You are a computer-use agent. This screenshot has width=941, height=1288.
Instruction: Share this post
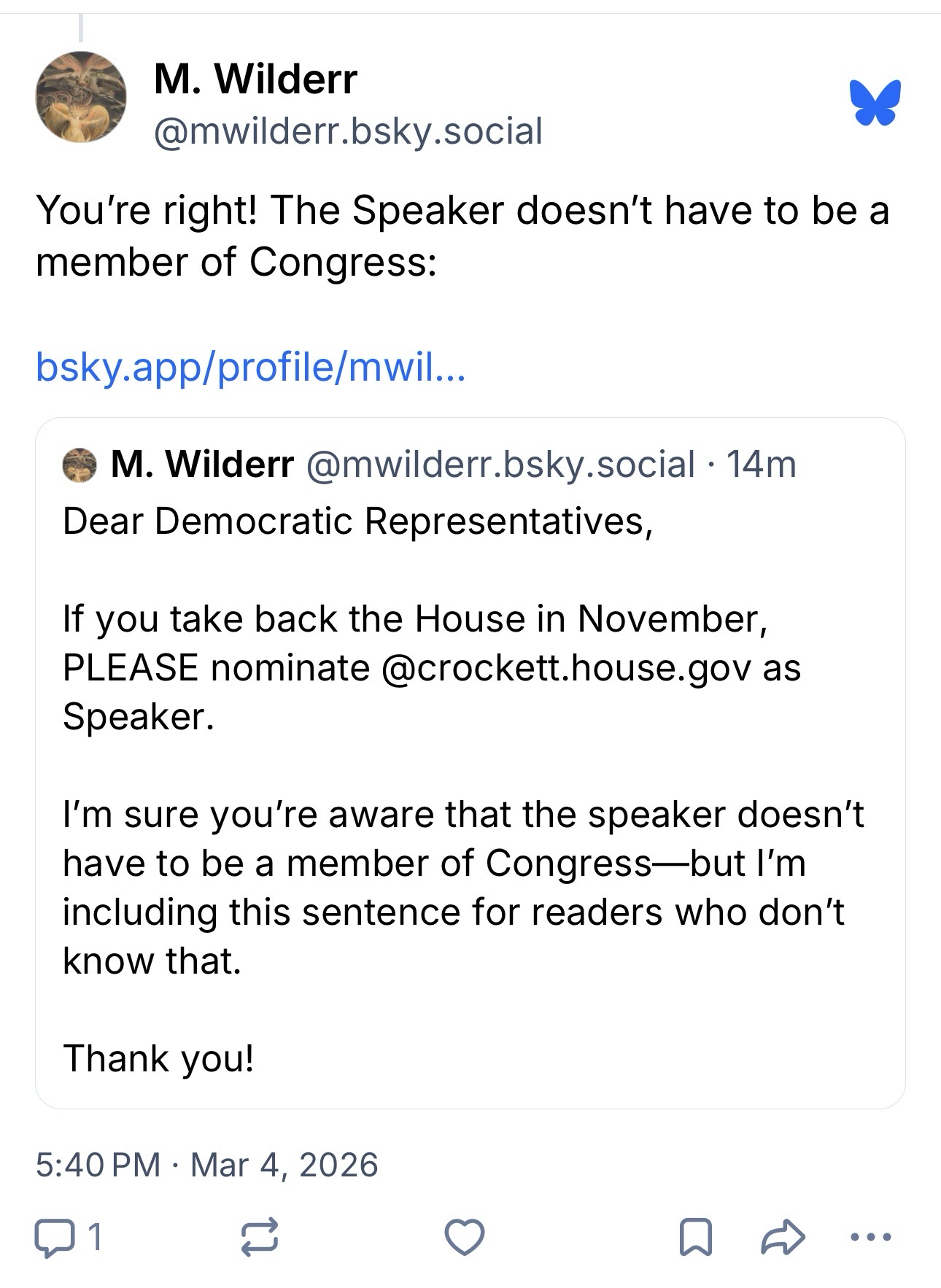[x=783, y=1237]
